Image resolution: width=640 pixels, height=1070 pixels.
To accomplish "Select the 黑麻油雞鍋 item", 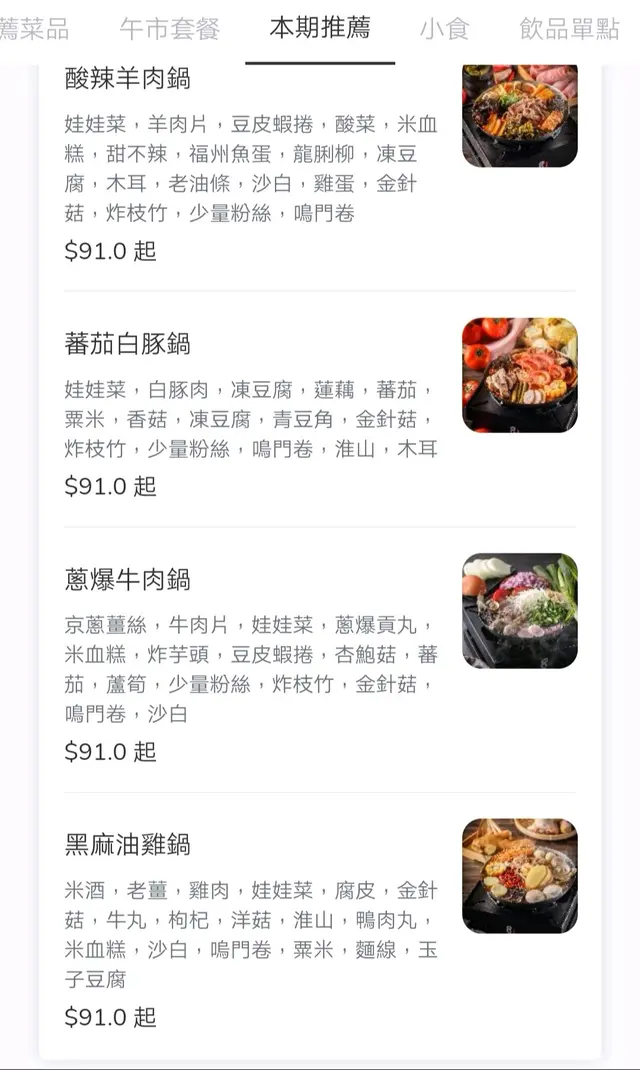I will coord(127,845).
